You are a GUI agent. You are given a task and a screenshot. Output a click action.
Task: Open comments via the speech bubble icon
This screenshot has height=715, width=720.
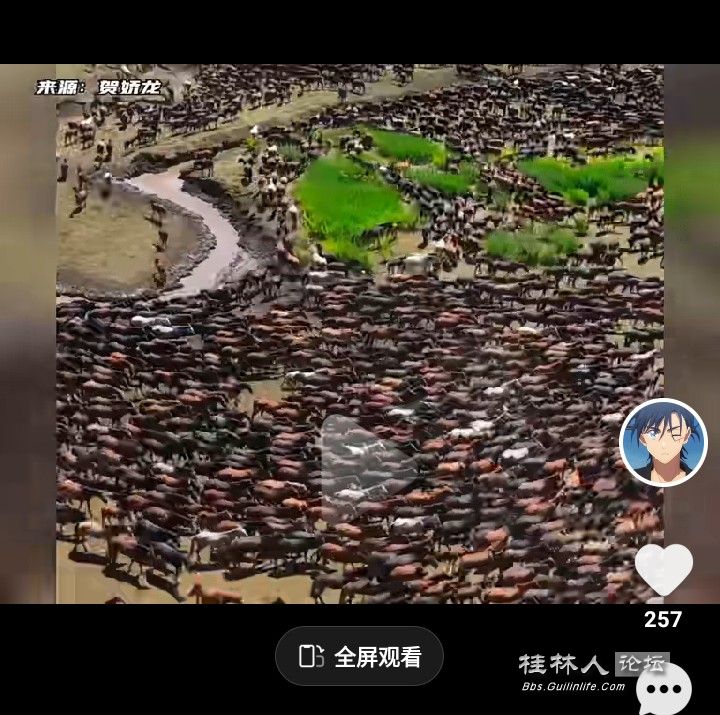click(x=664, y=689)
